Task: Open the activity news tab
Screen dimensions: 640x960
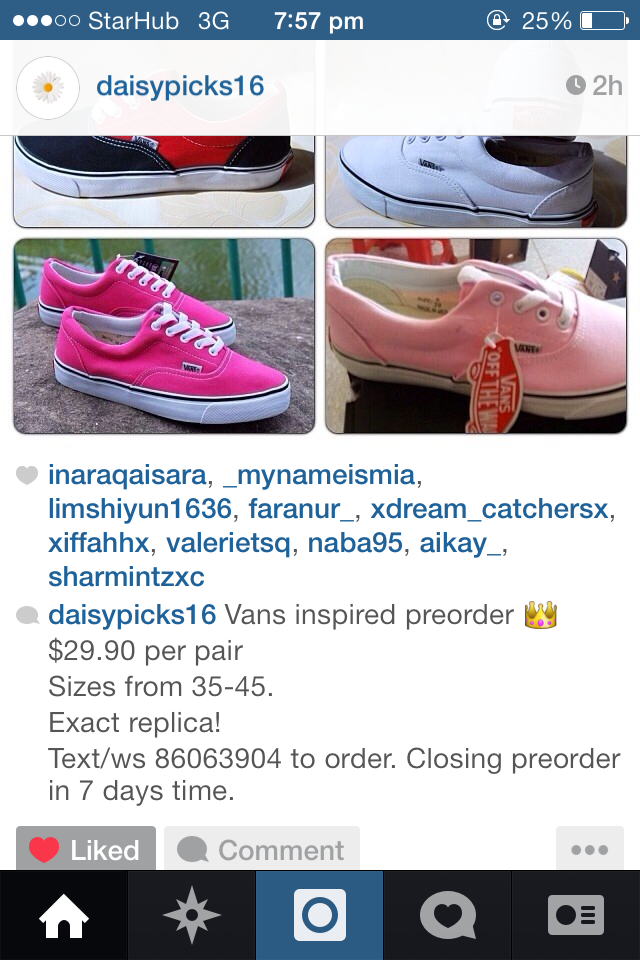Action: 447,915
